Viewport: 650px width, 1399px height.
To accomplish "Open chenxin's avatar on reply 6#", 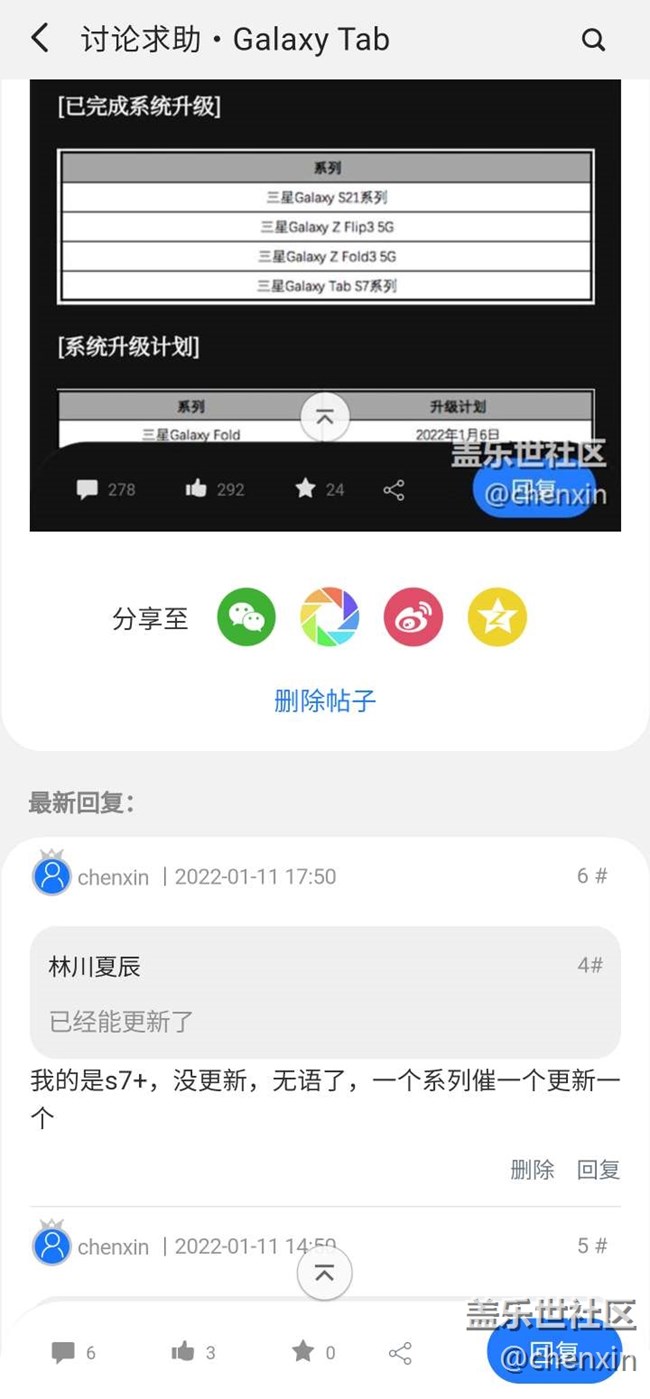I will pos(52,876).
